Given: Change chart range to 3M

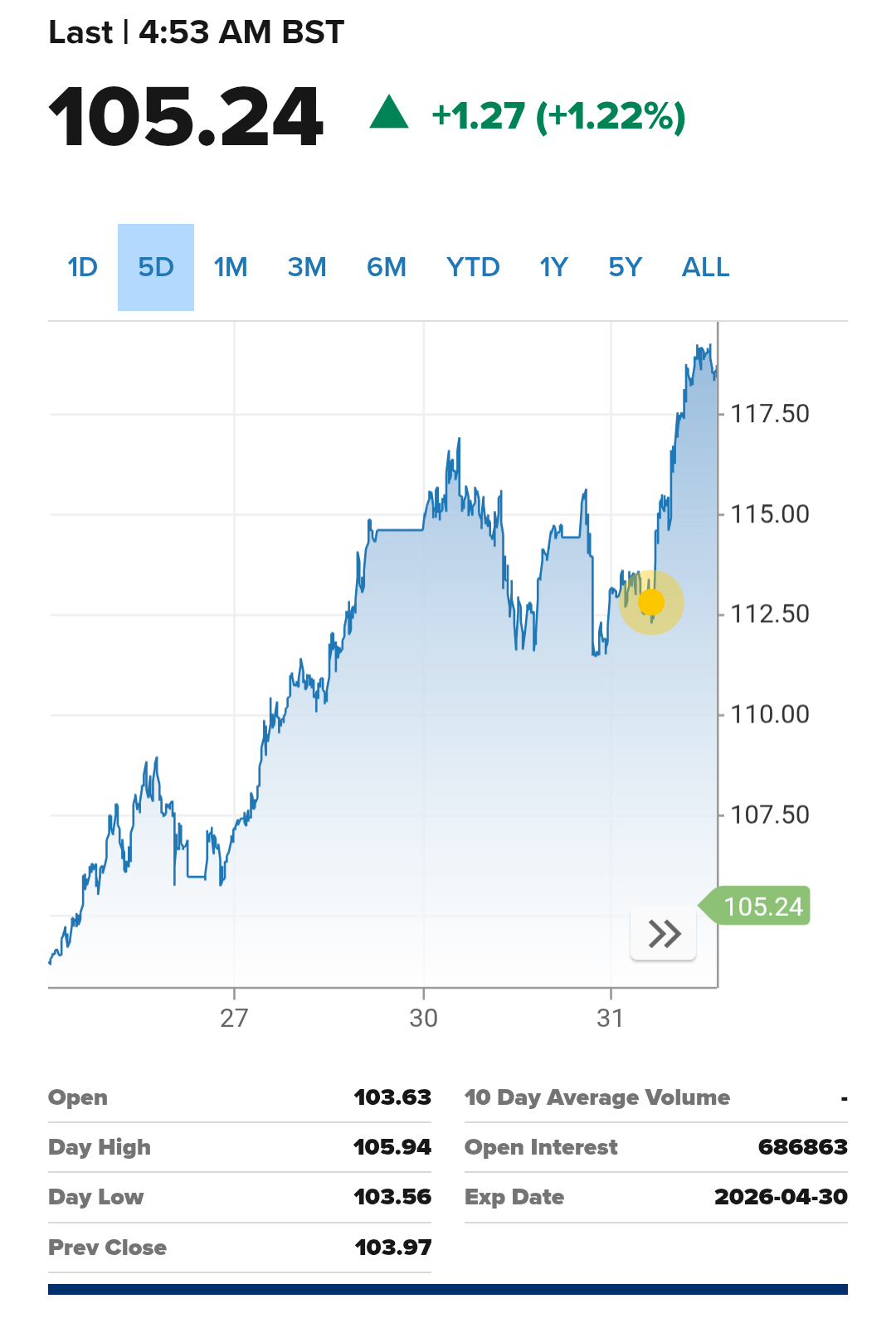Looking at the screenshot, I should [x=307, y=267].
